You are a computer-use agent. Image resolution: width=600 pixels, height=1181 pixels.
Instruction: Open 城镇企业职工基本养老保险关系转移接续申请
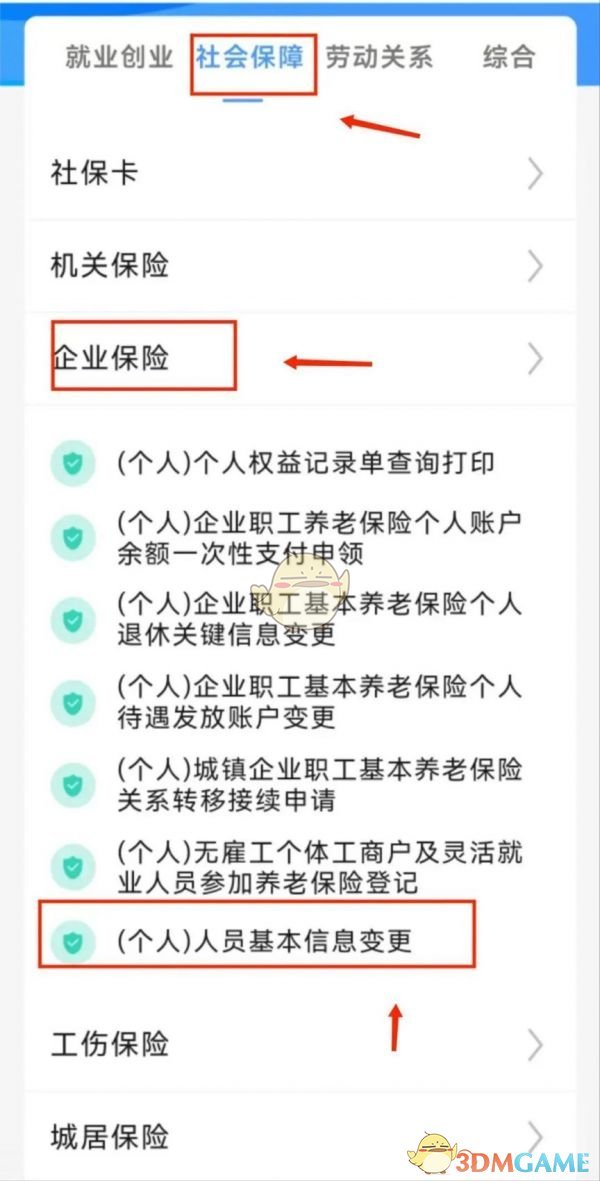320,785
